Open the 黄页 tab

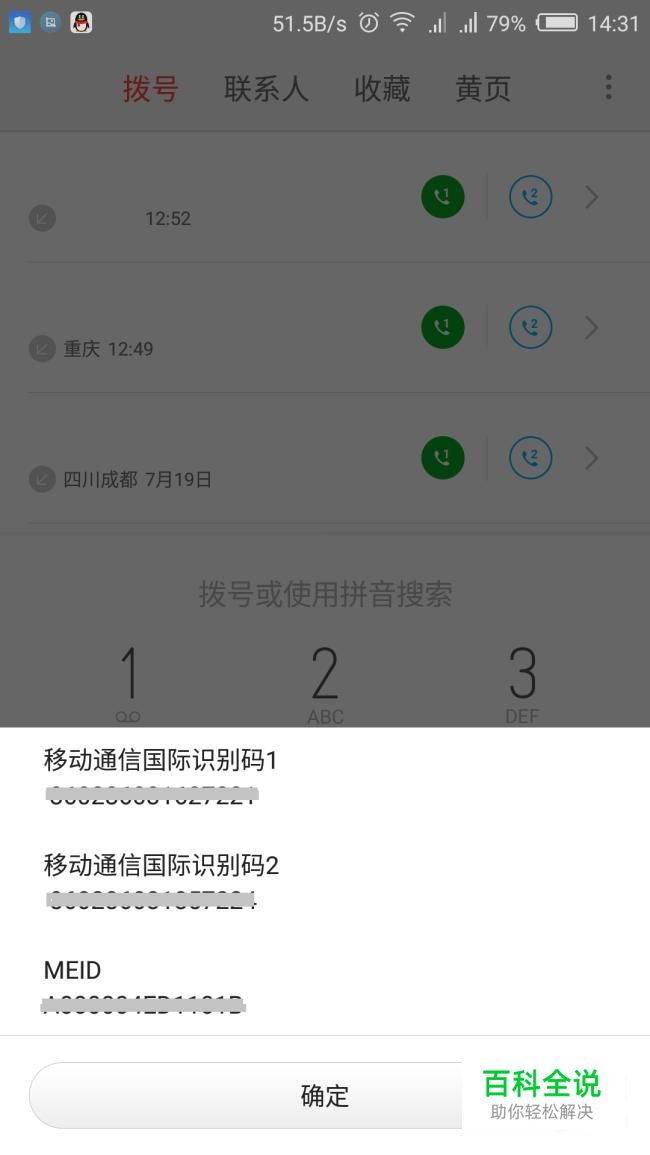point(483,89)
